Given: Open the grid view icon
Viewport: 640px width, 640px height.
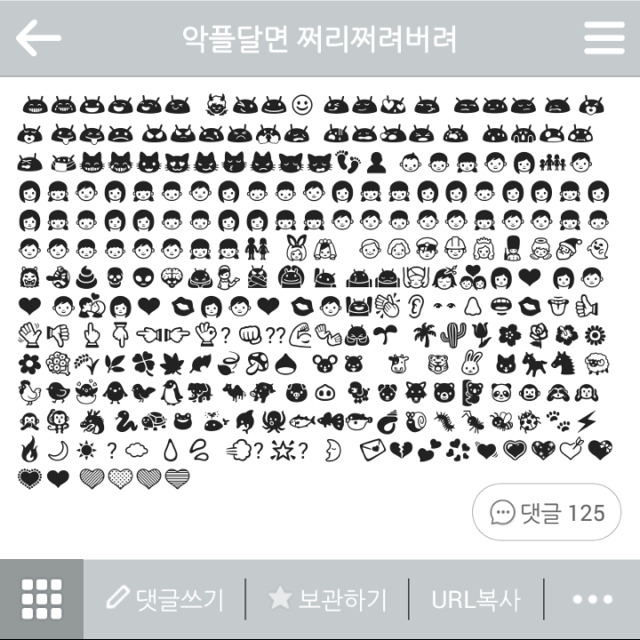Looking at the screenshot, I should coord(41,599).
